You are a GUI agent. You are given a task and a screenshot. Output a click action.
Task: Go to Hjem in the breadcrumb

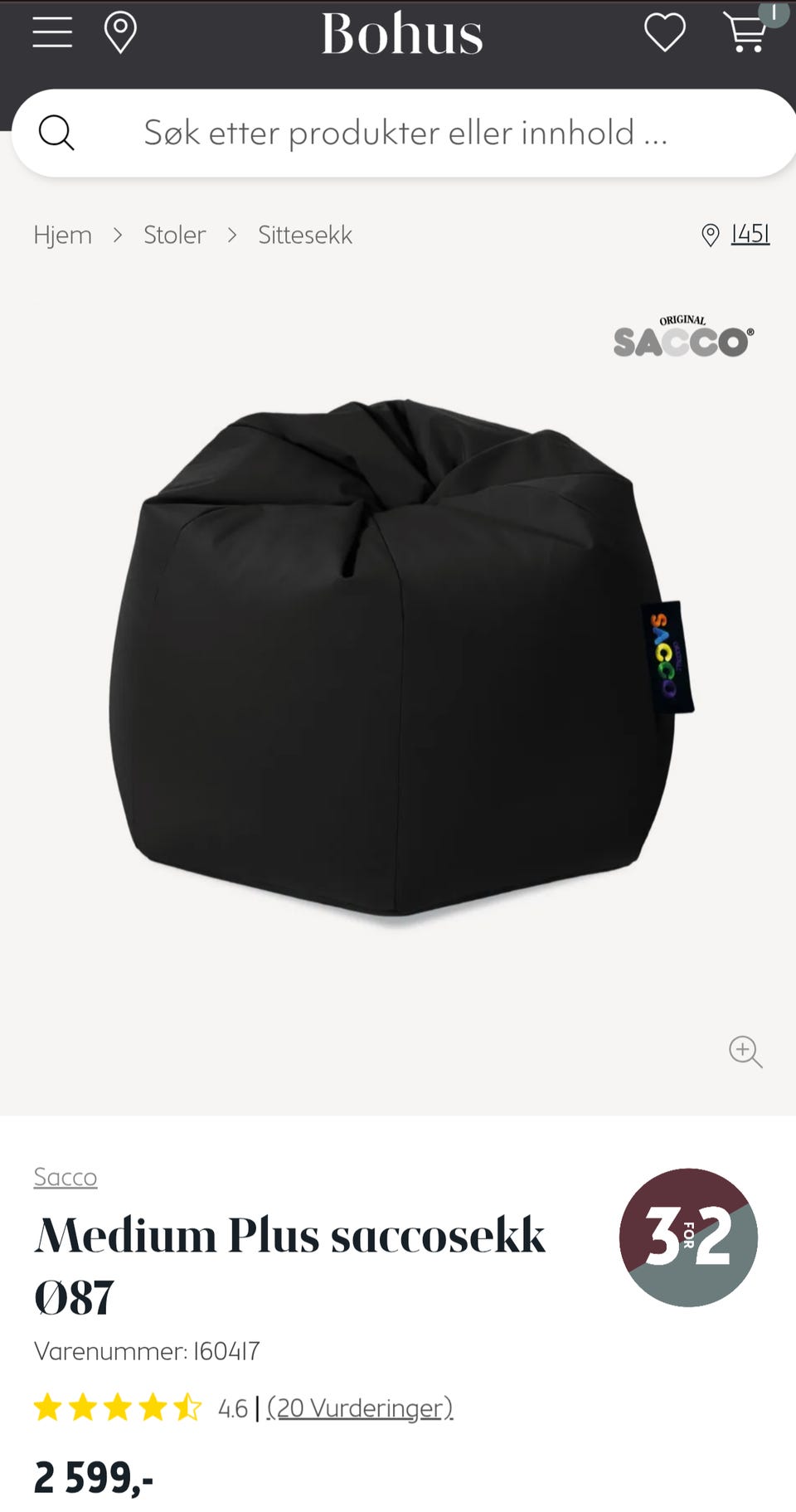click(63, 235)
